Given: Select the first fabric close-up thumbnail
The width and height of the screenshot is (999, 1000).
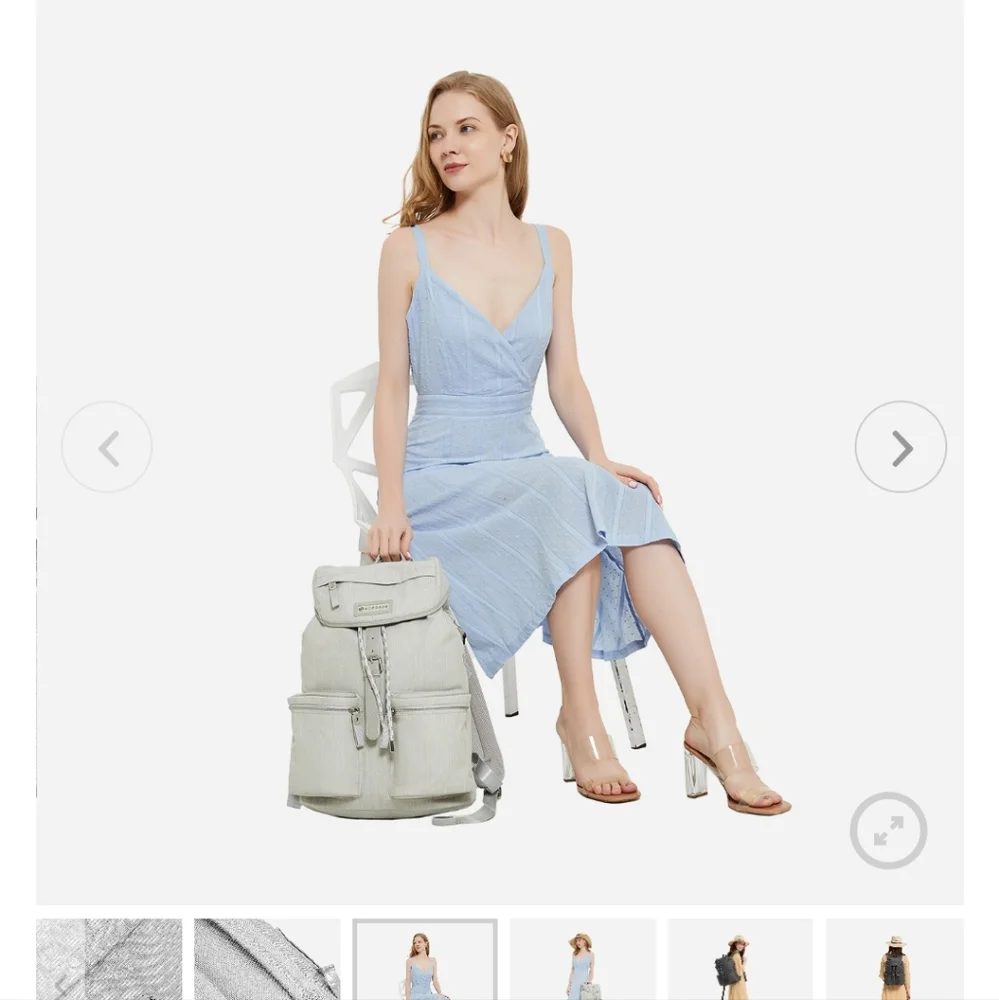Looking at the screenshot, I should point(109,958).
